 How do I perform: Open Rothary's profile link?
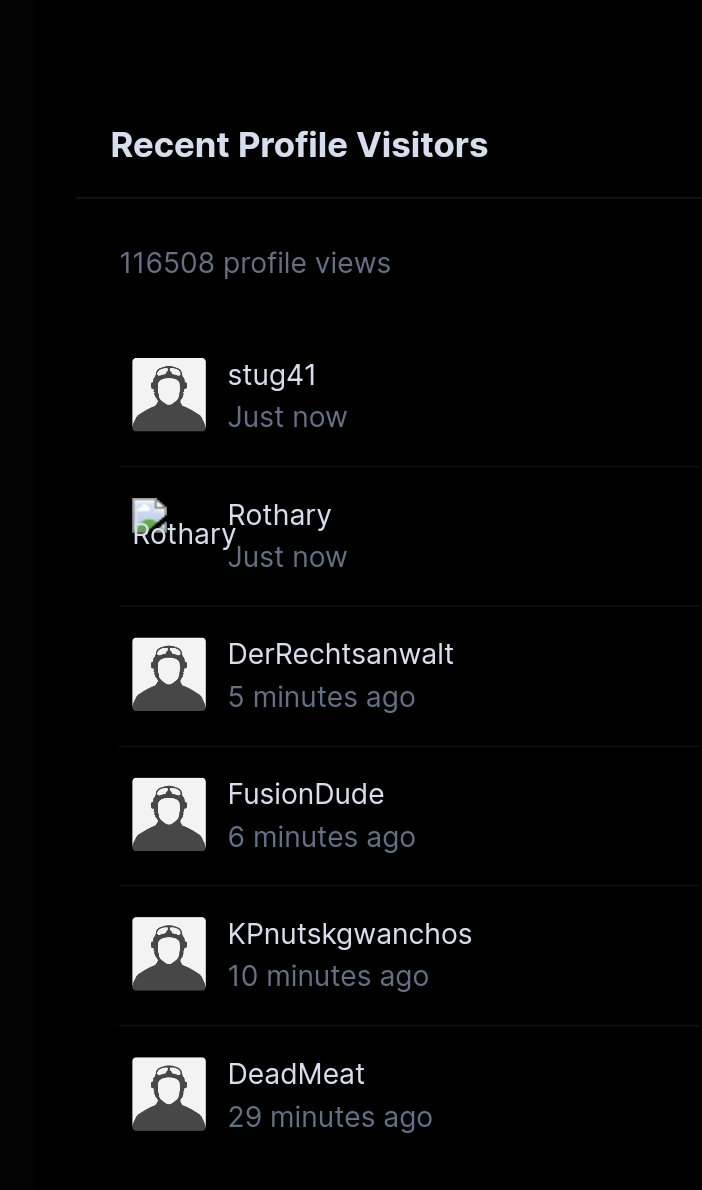(279, 516)
